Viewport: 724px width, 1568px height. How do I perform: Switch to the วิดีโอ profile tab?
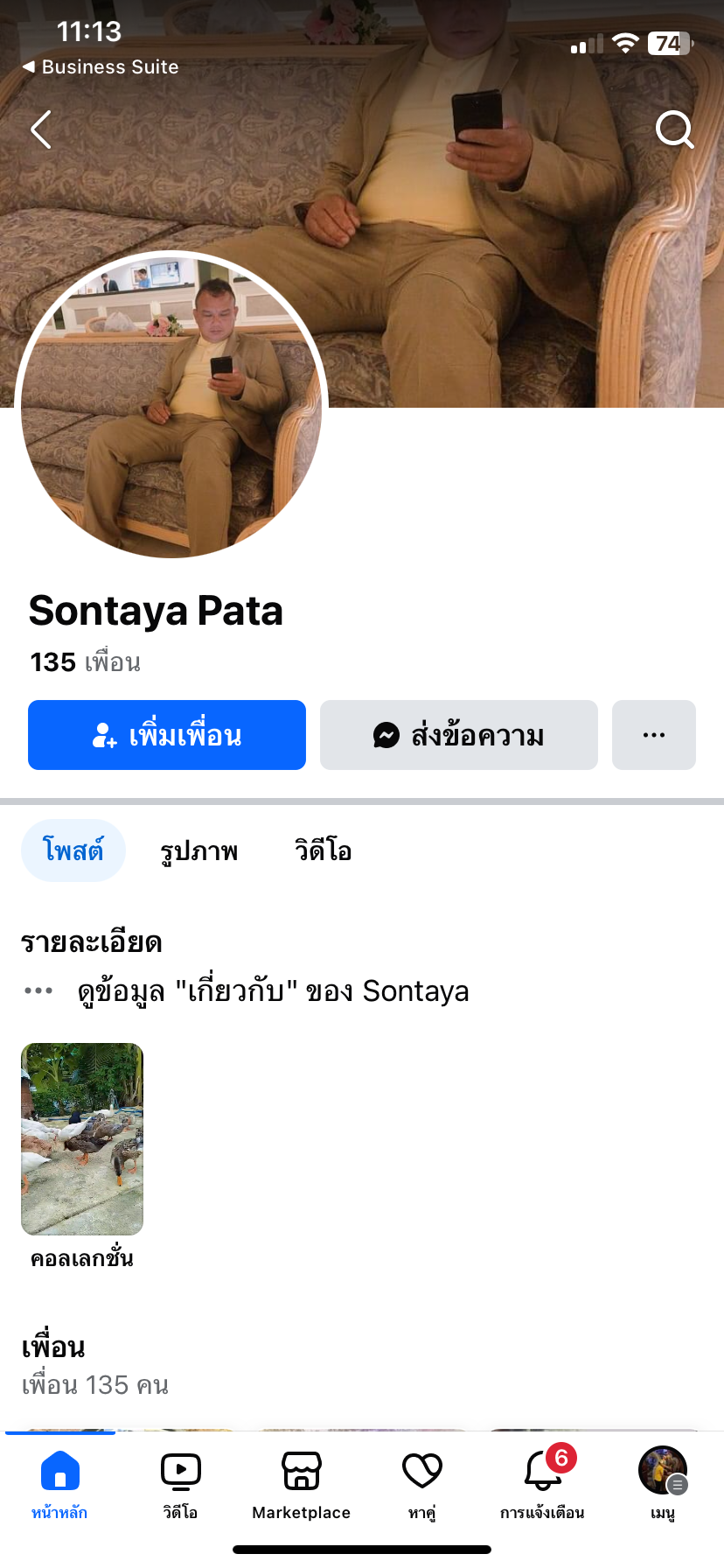(x=324, y=850)
